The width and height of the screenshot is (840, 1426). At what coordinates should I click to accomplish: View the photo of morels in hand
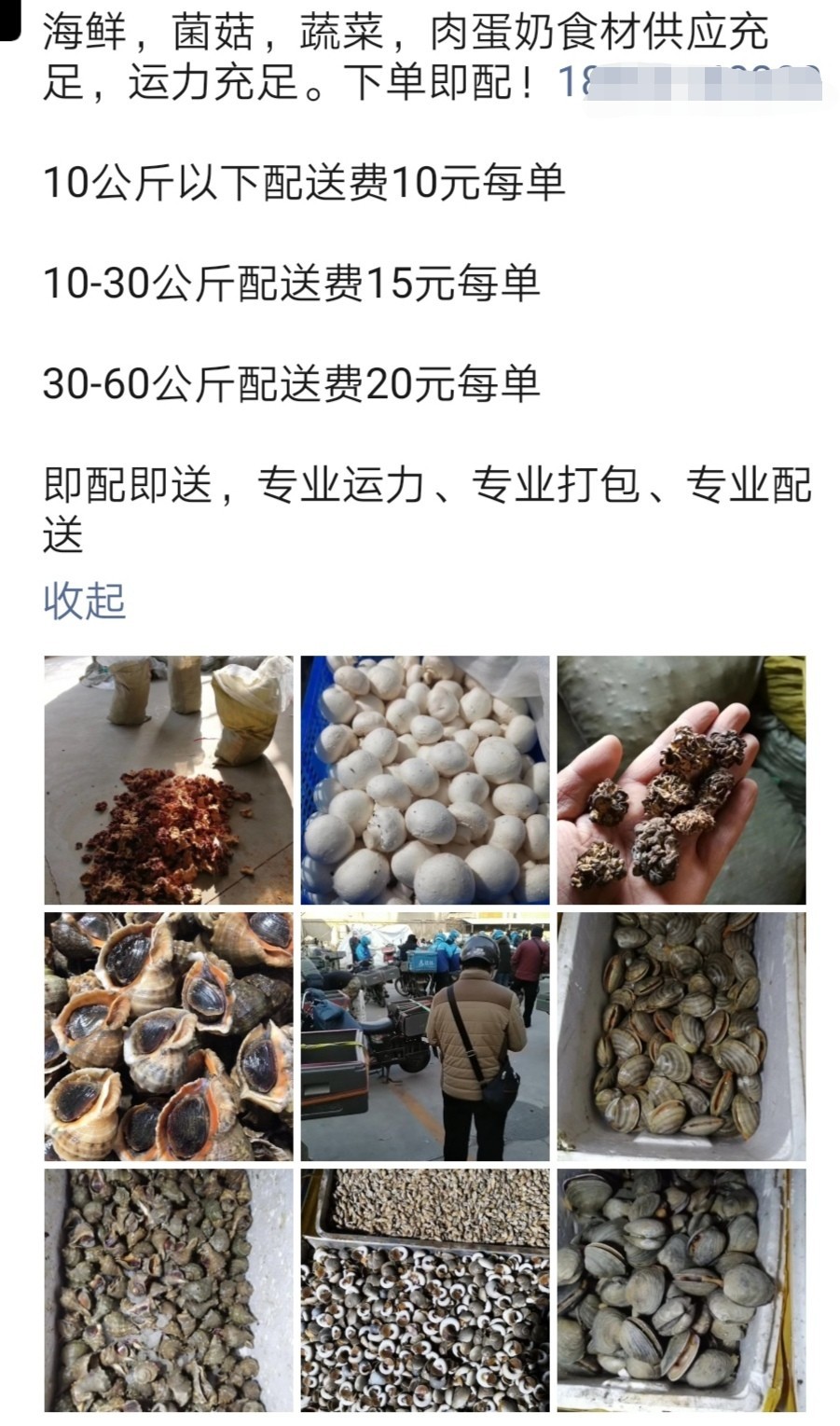click(682, 780)
